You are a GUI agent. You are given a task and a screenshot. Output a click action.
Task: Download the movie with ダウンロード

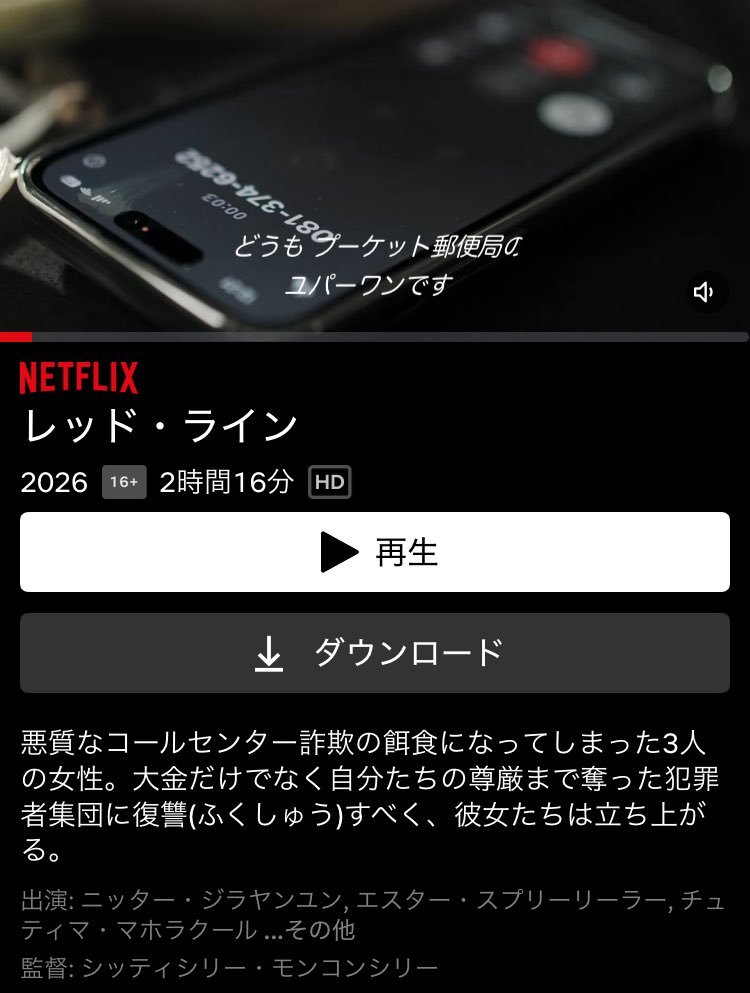point(375,653)
